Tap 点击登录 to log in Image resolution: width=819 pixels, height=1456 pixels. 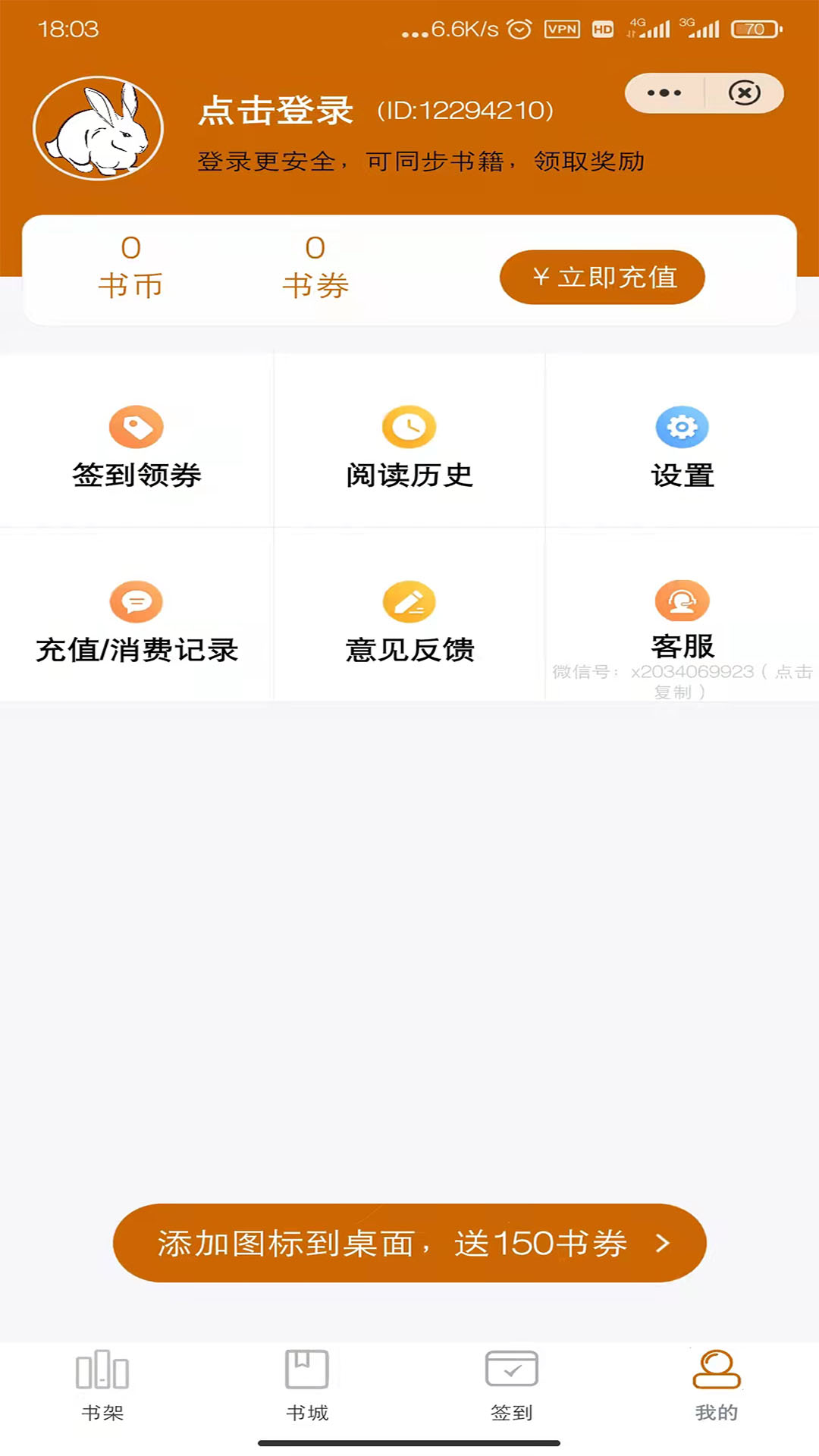(x=275, y=110)
